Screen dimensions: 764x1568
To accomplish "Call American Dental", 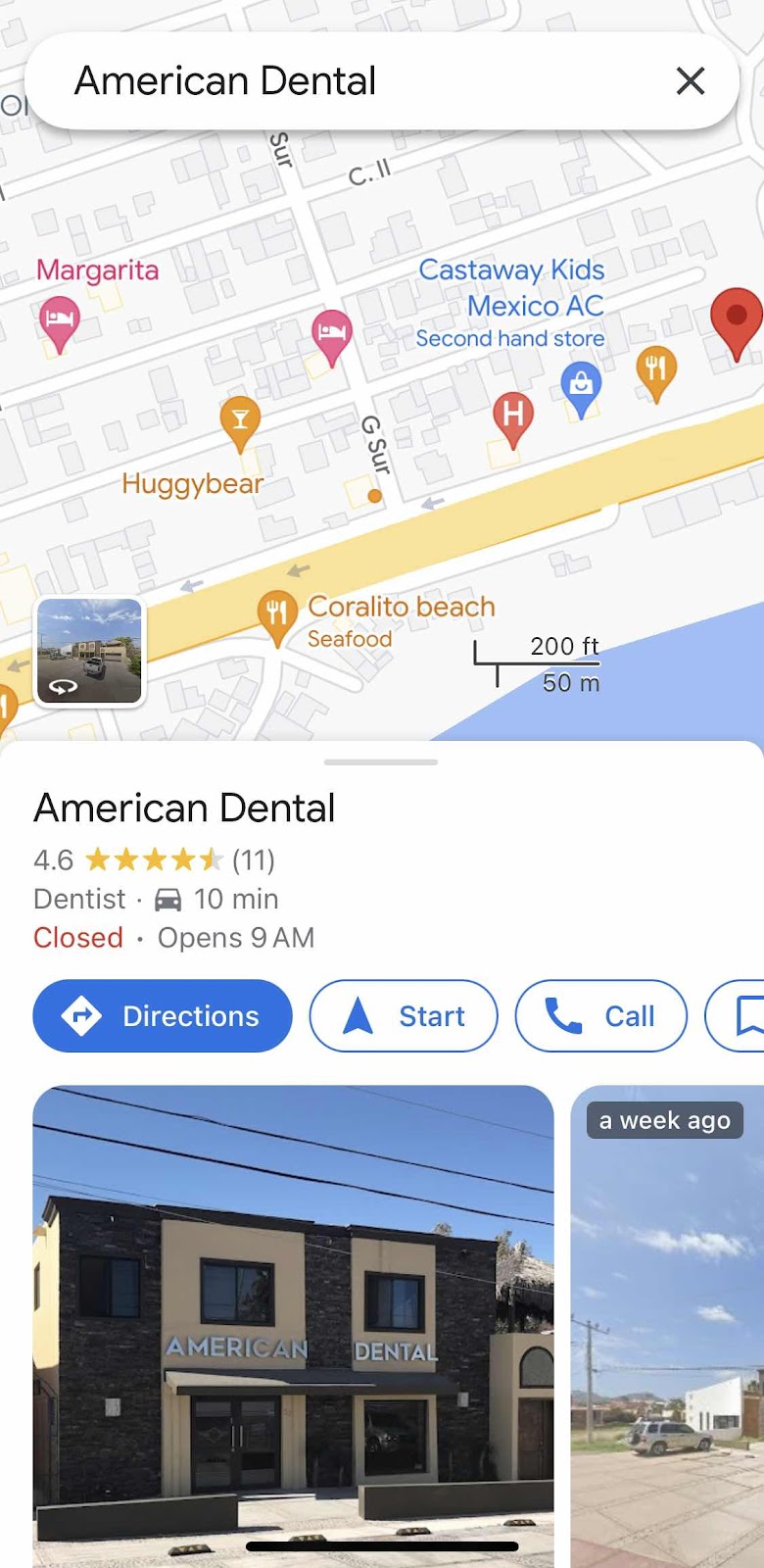I will tap(600, 1016).
